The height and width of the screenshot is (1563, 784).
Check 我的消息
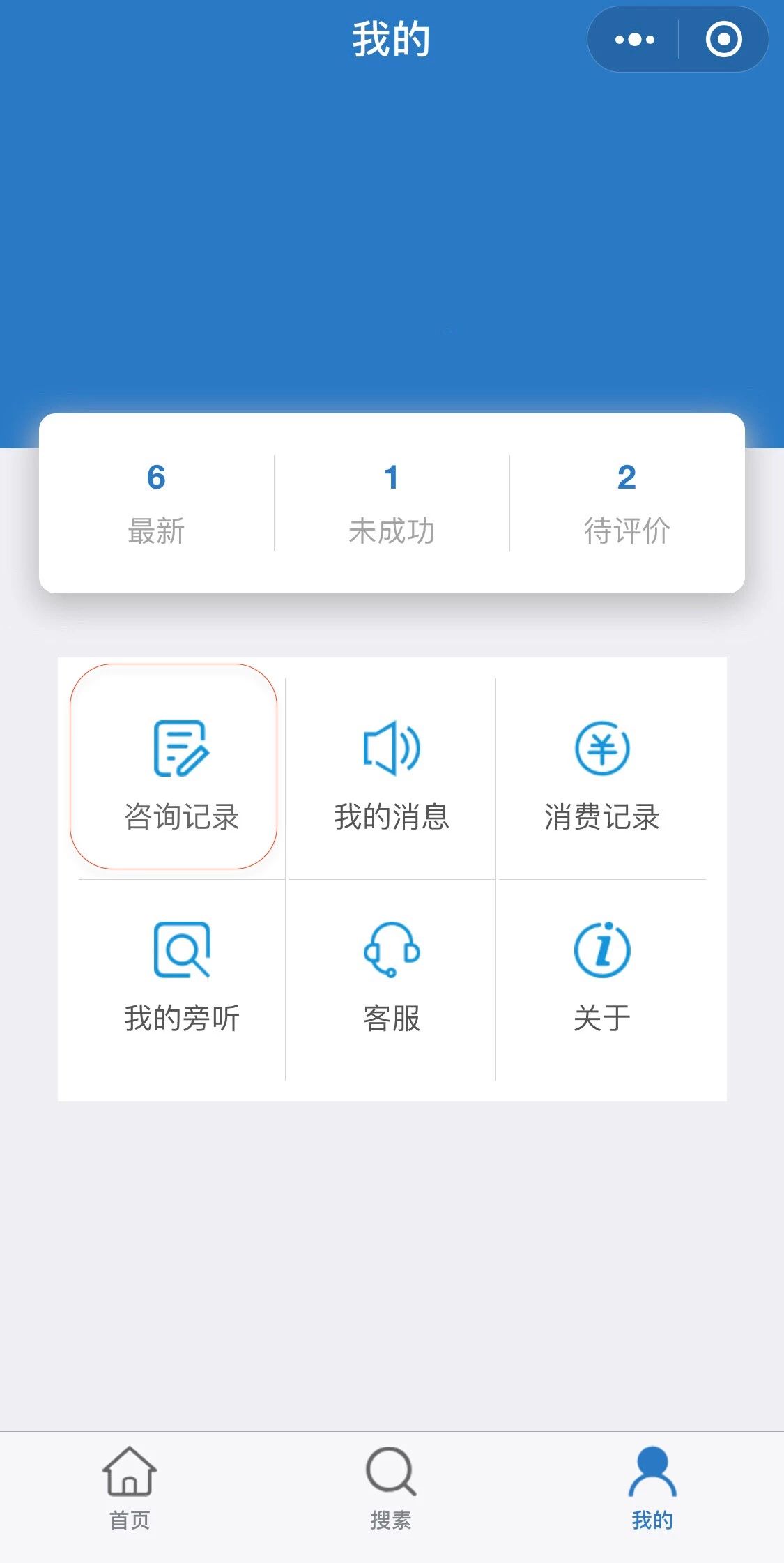[x=392, y=774]
